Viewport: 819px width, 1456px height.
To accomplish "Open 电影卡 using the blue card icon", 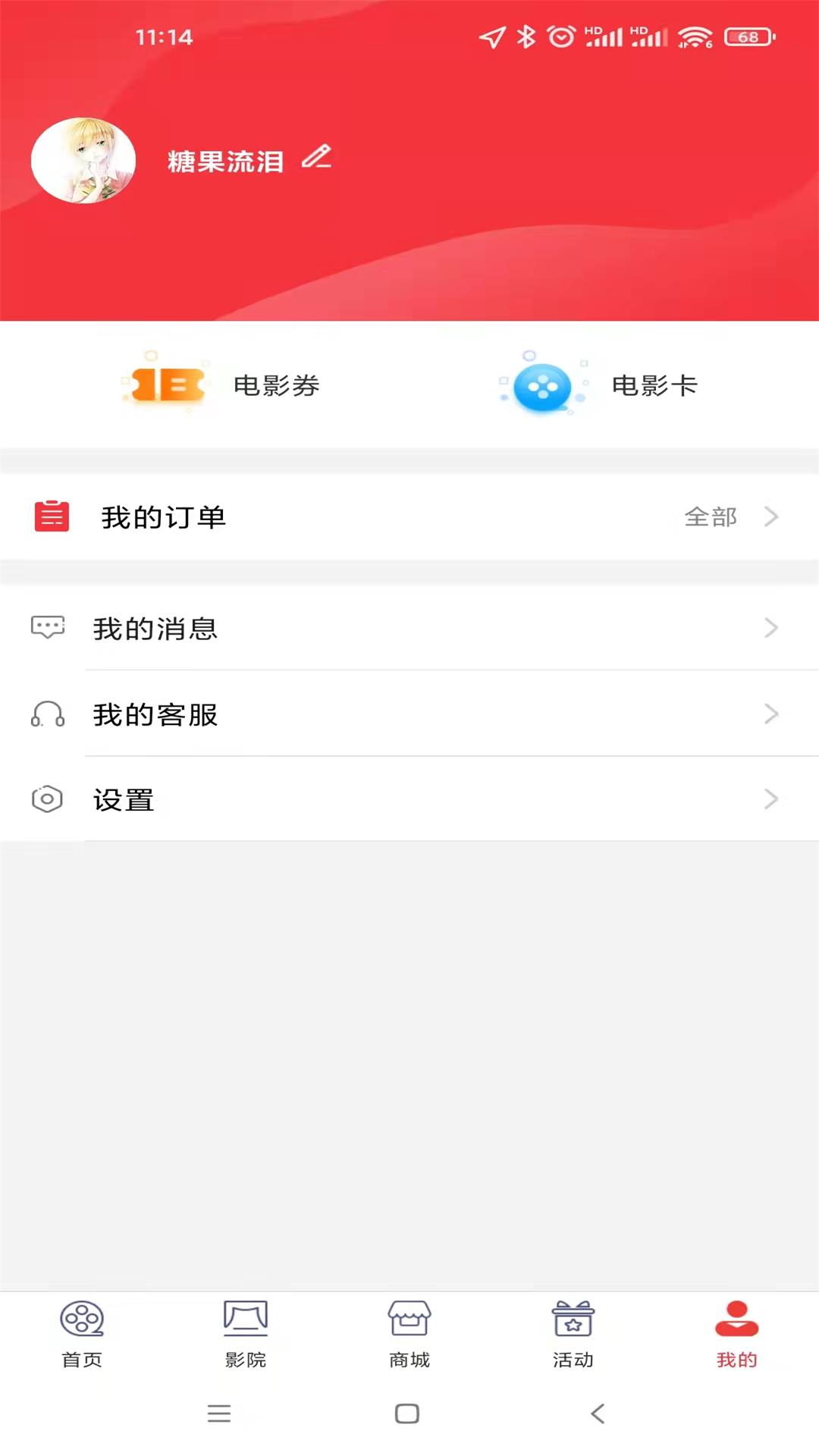I will pyautogui.click(x=541, y=385).
